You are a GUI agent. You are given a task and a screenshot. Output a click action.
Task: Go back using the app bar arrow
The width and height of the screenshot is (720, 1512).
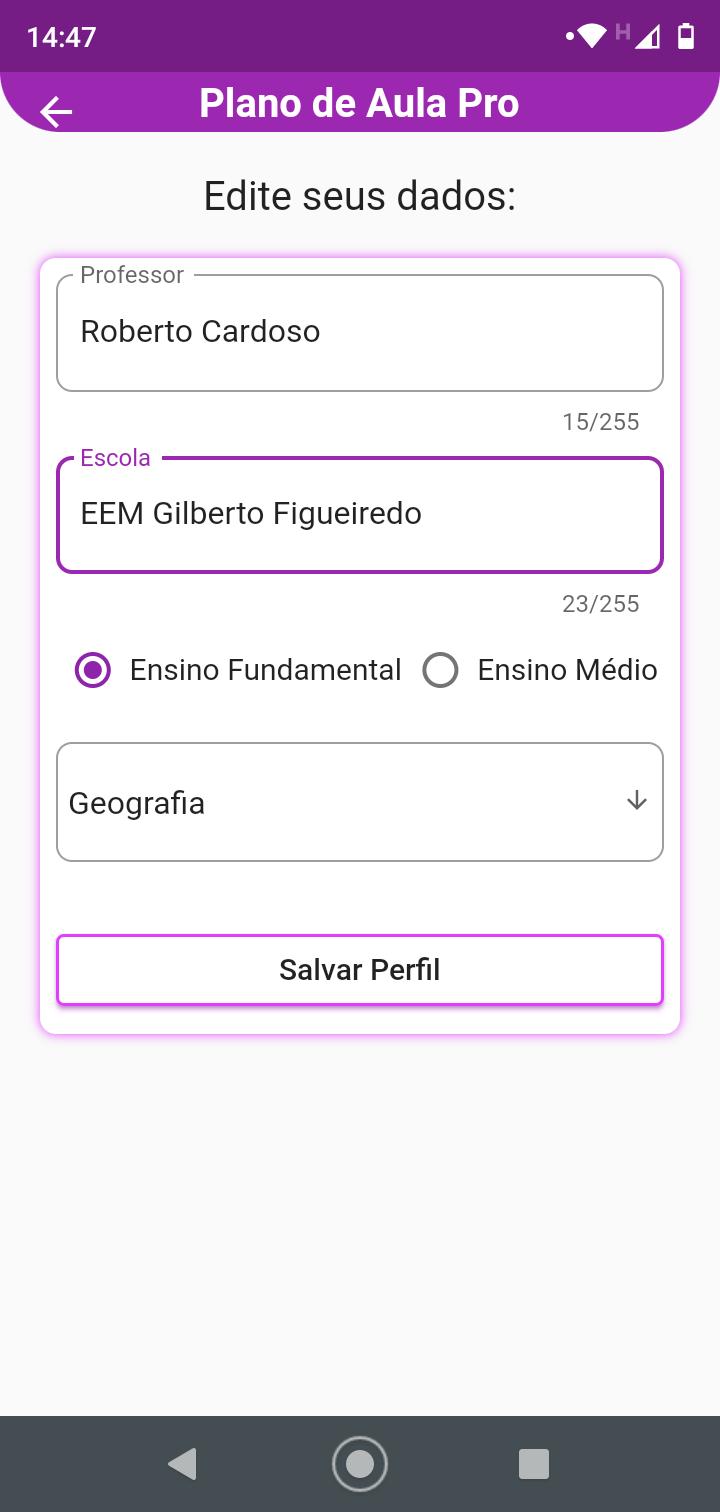coord(57,112)
